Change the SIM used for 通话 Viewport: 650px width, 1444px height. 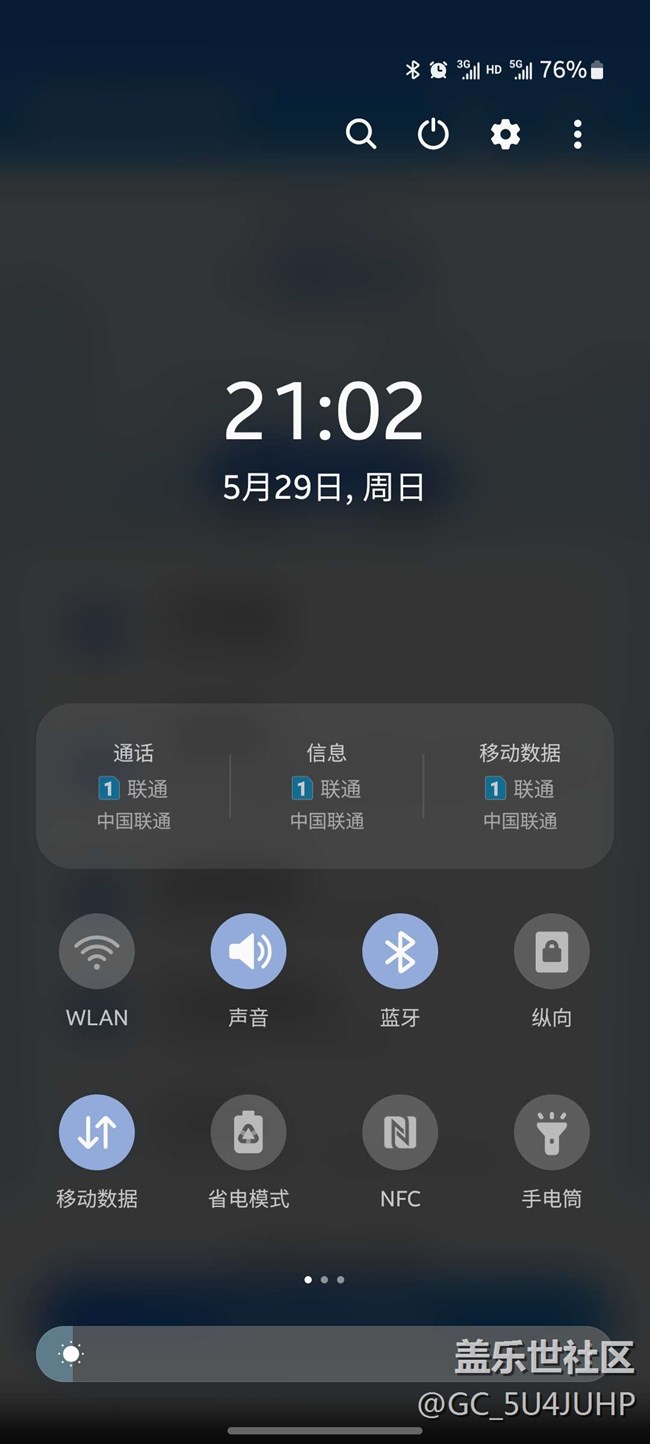click(133, 787)
